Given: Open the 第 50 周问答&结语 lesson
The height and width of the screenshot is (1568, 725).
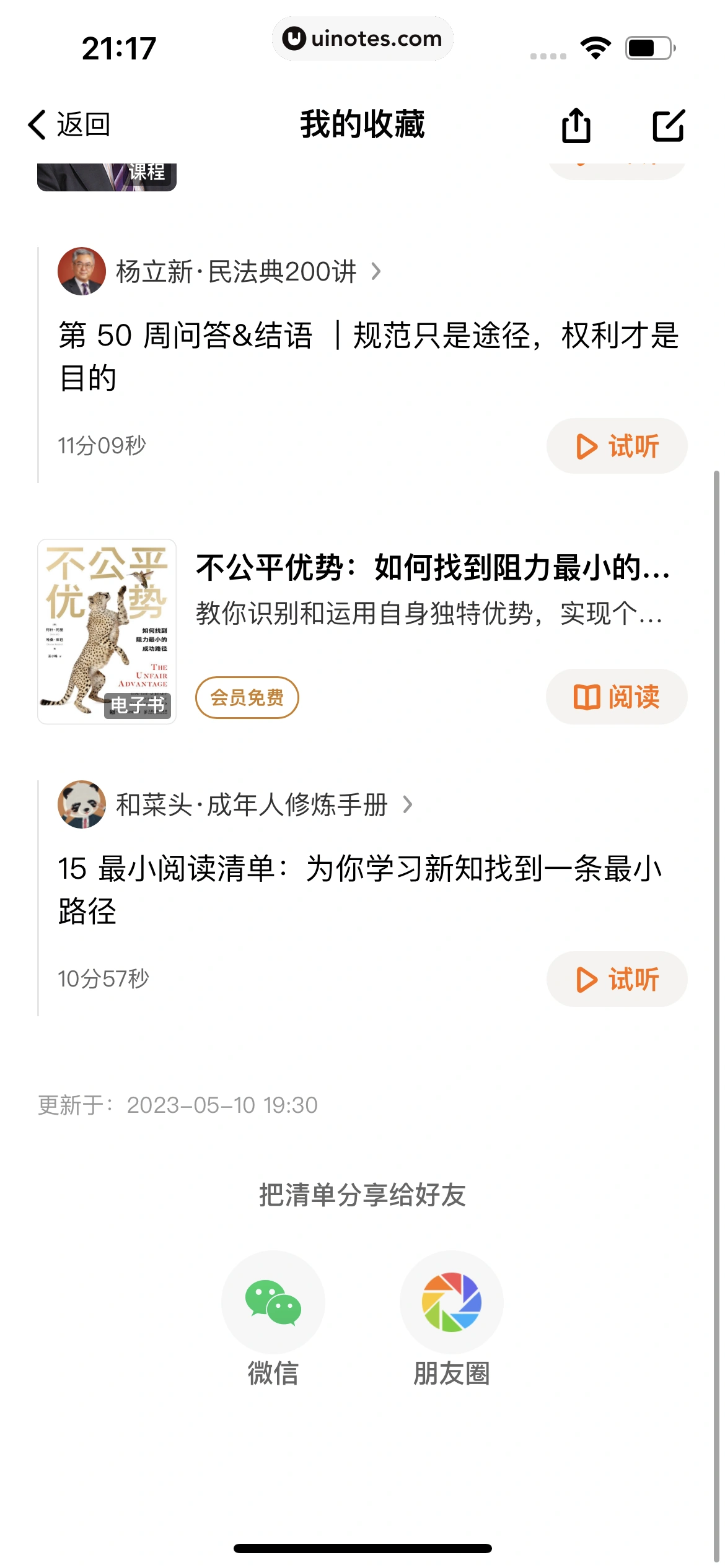Looking at the screenshot, I should coord(368,356).
